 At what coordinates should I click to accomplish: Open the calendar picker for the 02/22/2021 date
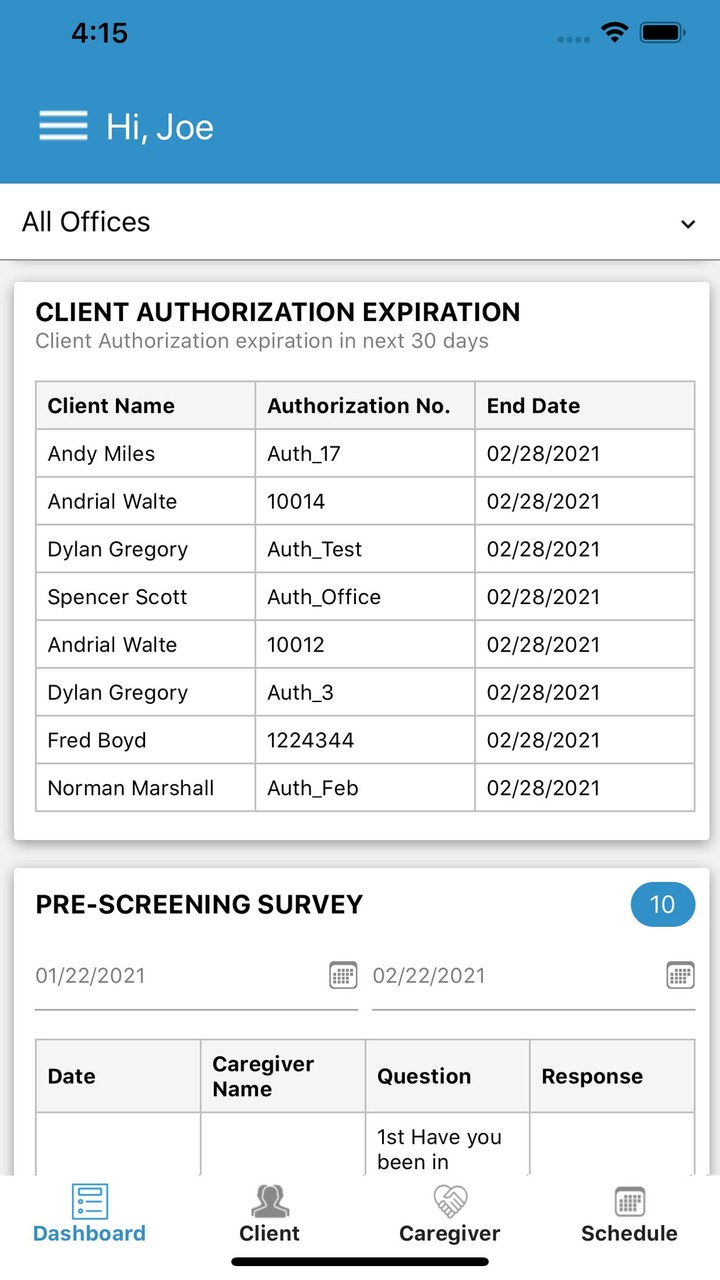(679, 975)
